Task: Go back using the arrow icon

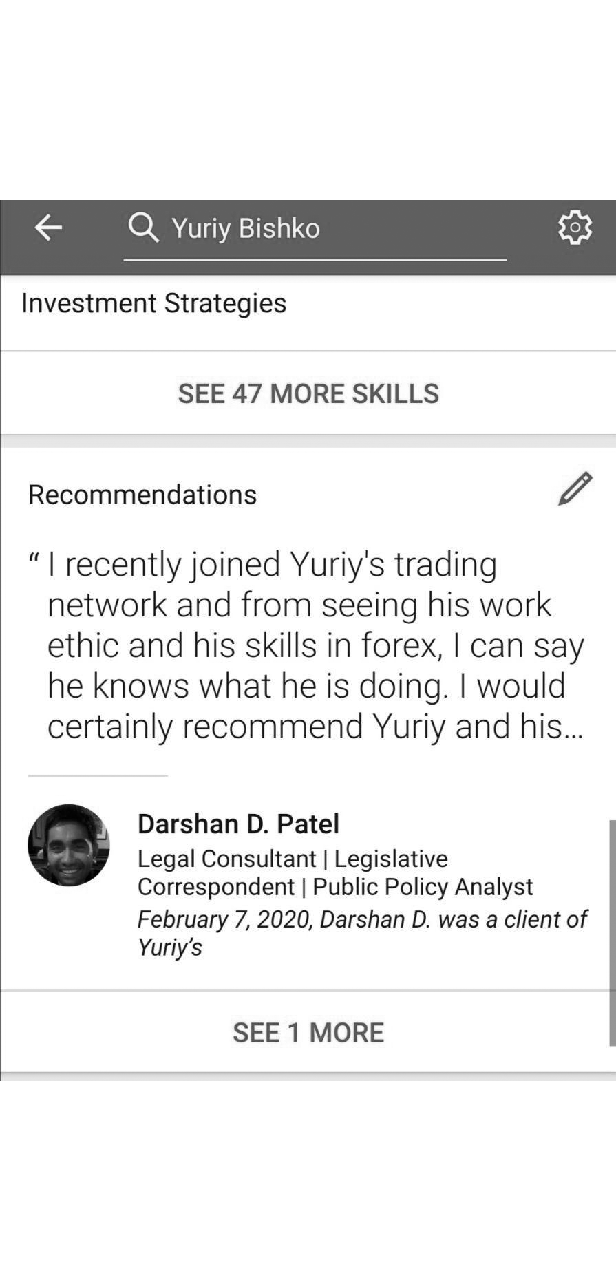Action: pos(48,228)
